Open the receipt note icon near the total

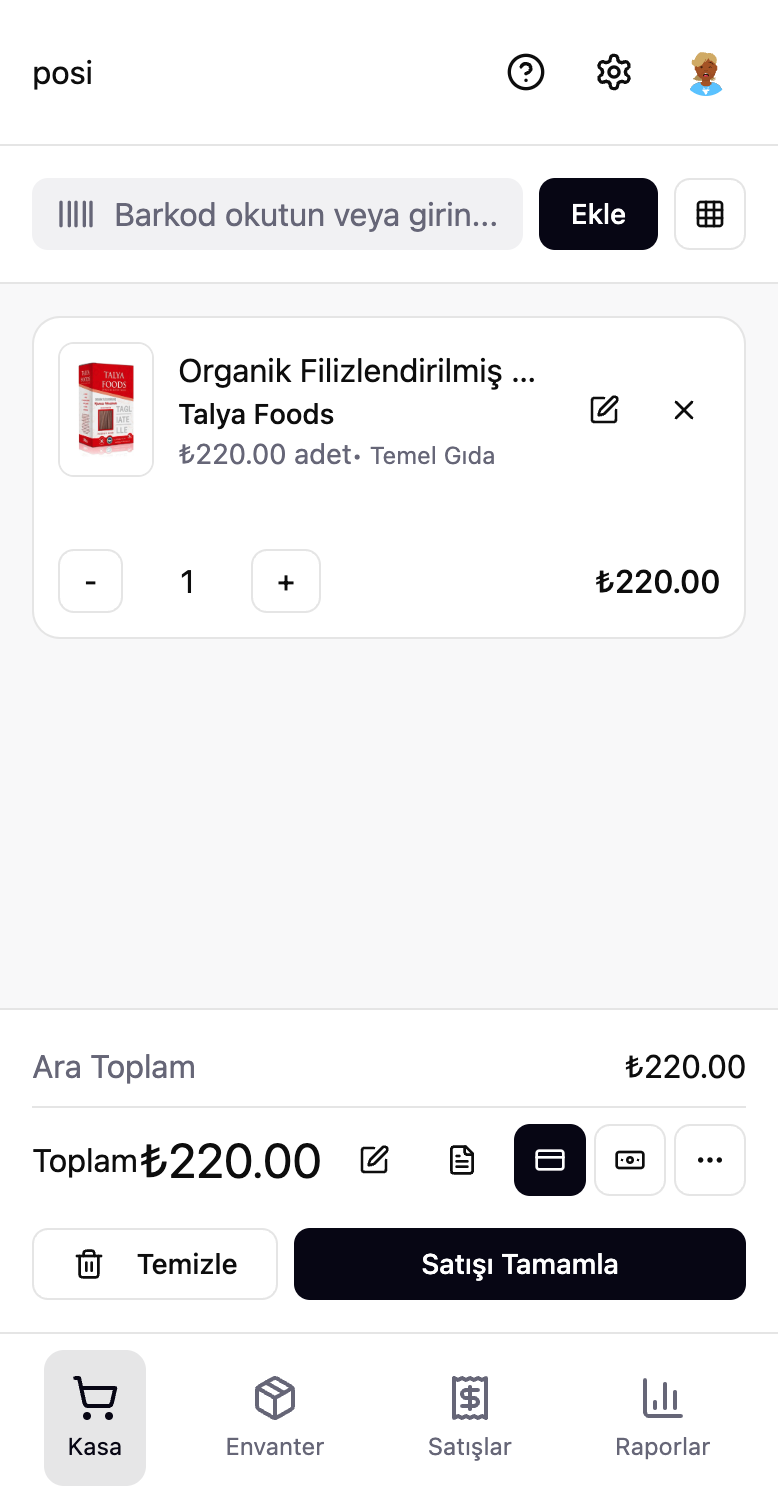pos(461,1159)
